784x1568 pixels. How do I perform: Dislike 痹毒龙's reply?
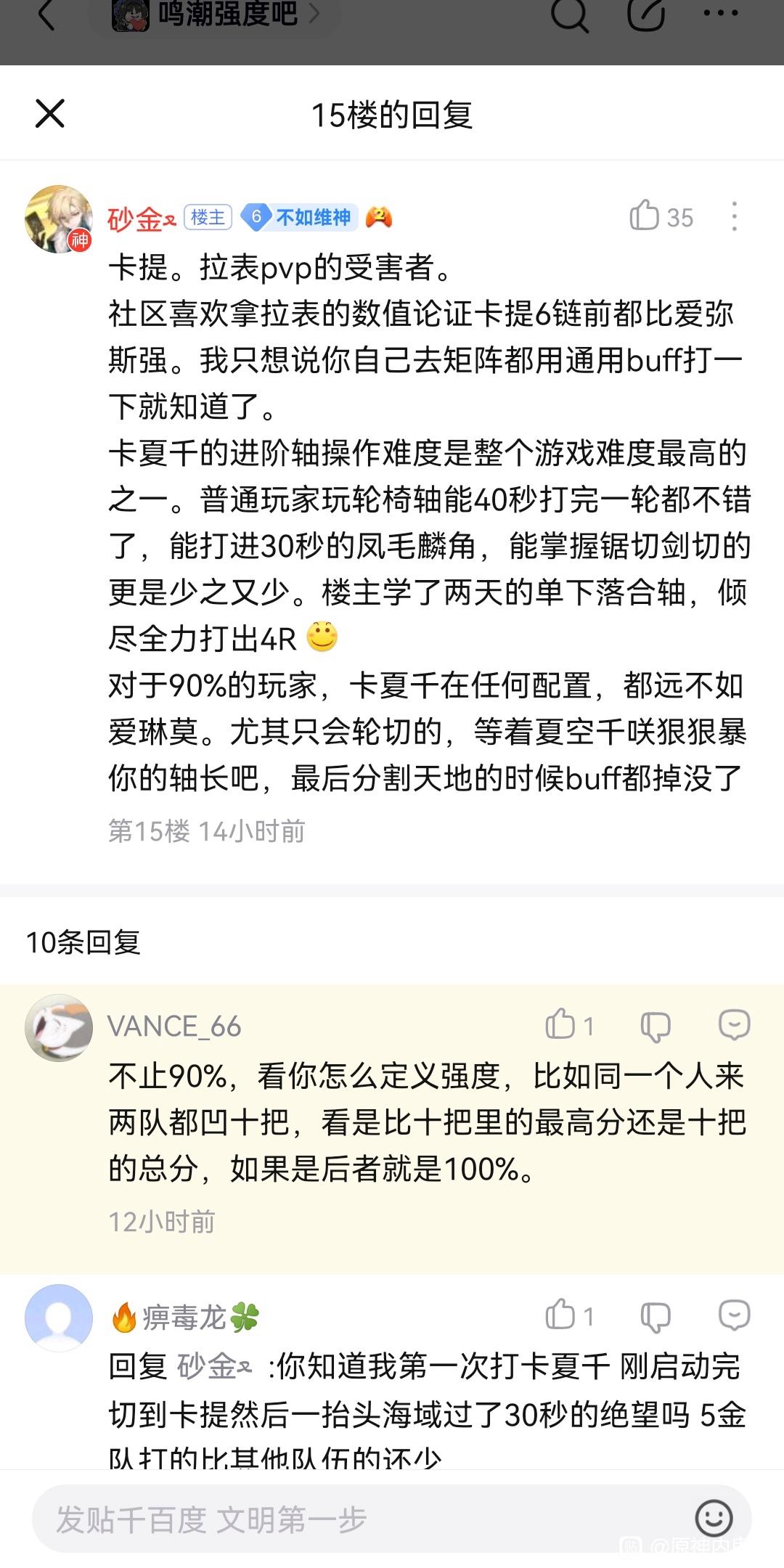(656, 1316)
